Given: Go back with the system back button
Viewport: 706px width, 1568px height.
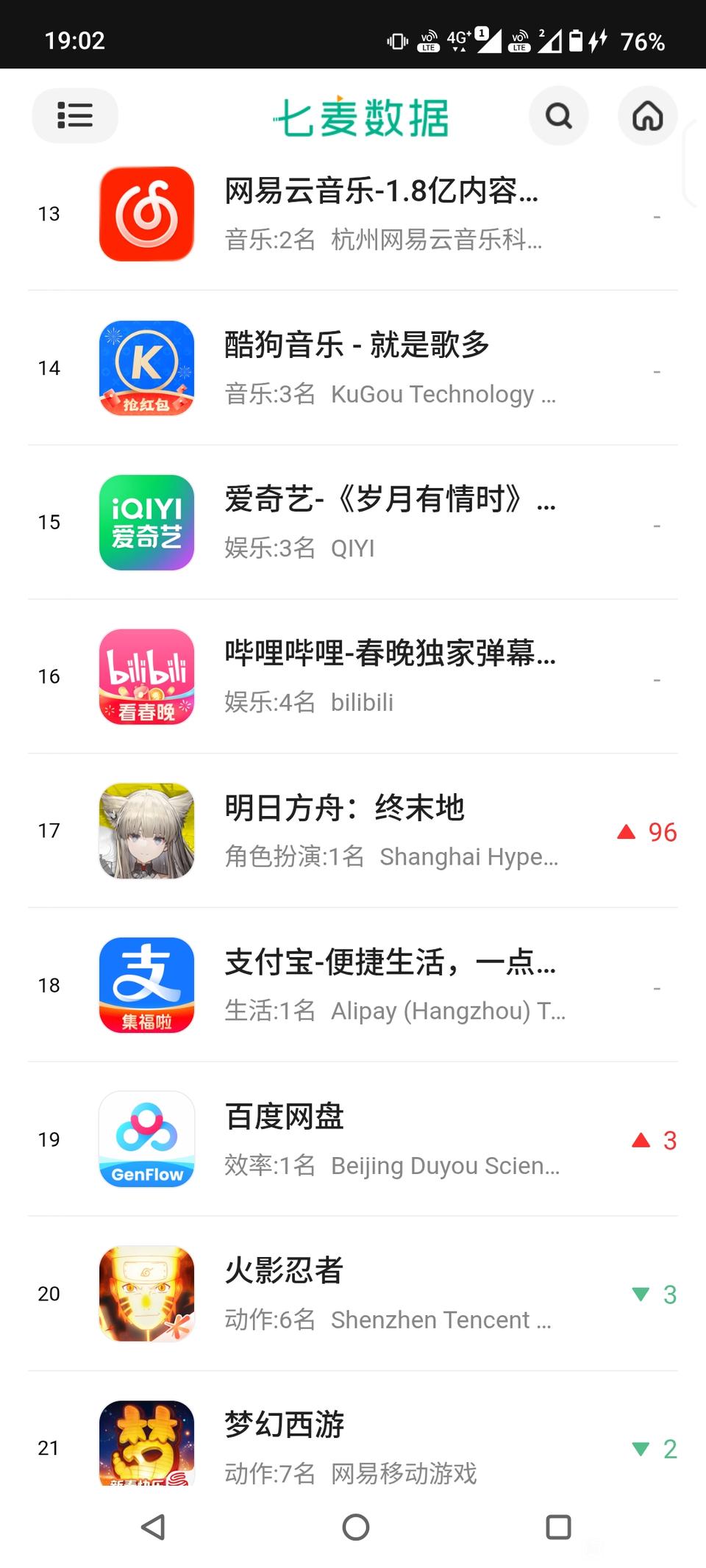Looking at the screenshot, I should click(153, 1527).
